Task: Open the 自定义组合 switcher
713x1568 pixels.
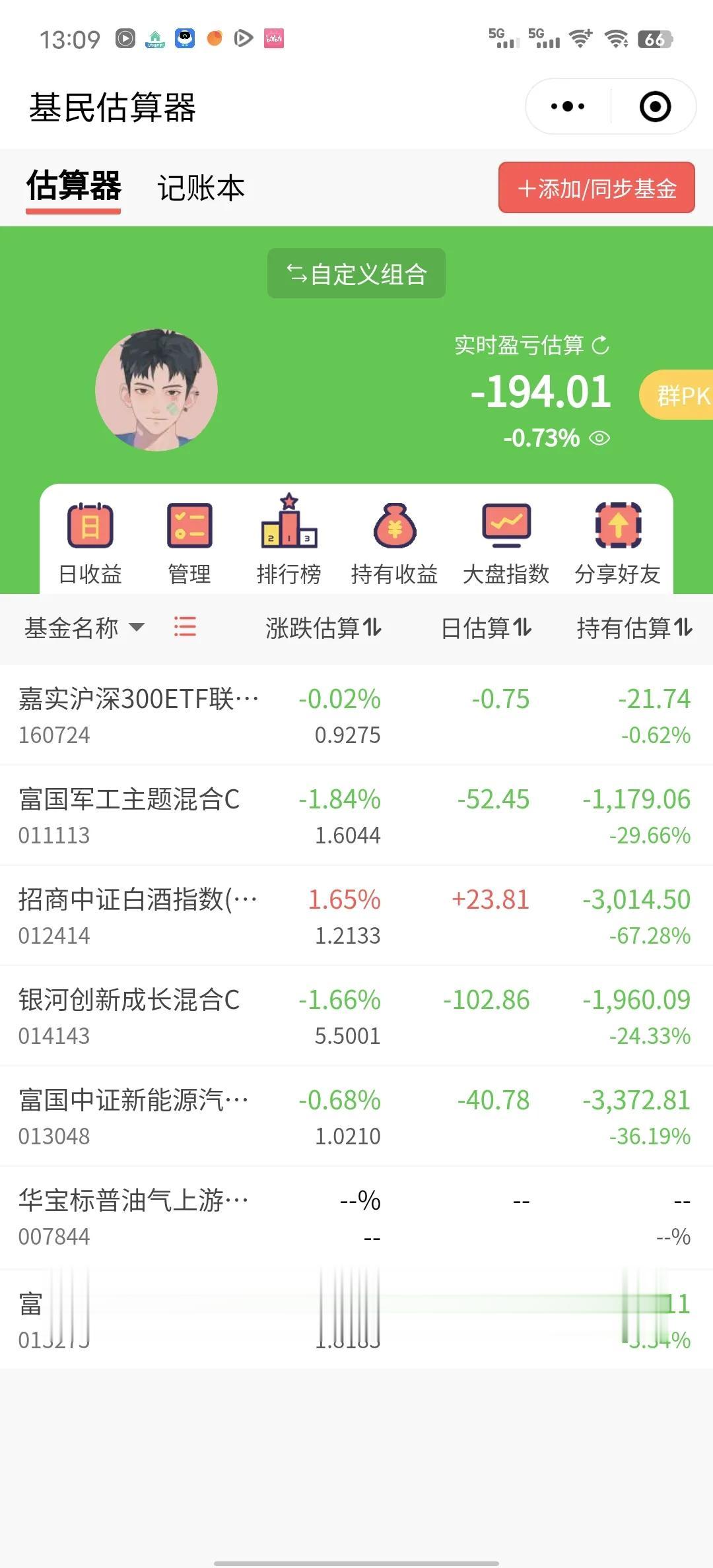Action: pos(356,273)
